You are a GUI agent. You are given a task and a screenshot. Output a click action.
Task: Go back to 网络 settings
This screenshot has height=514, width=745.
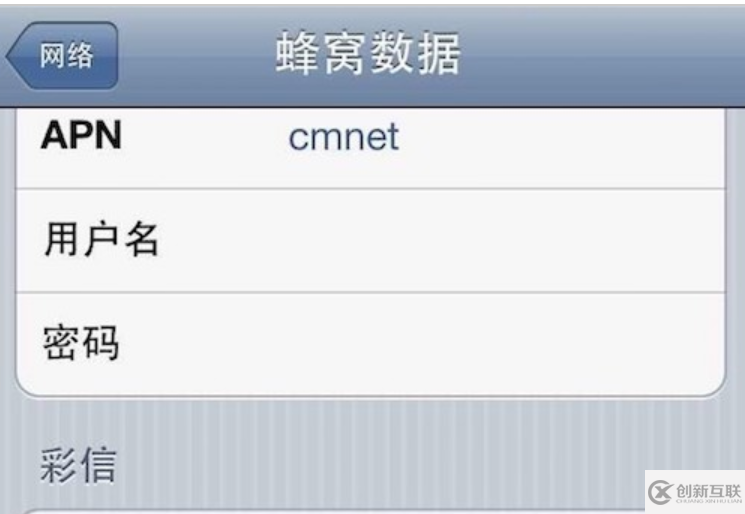pyautogui.click(x=63, y=57)
